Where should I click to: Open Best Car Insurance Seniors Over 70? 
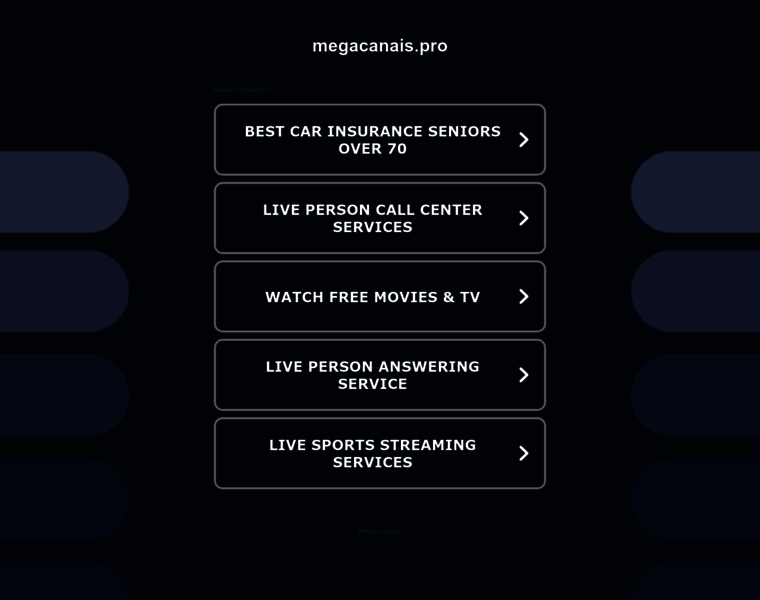tap(379, 140)
